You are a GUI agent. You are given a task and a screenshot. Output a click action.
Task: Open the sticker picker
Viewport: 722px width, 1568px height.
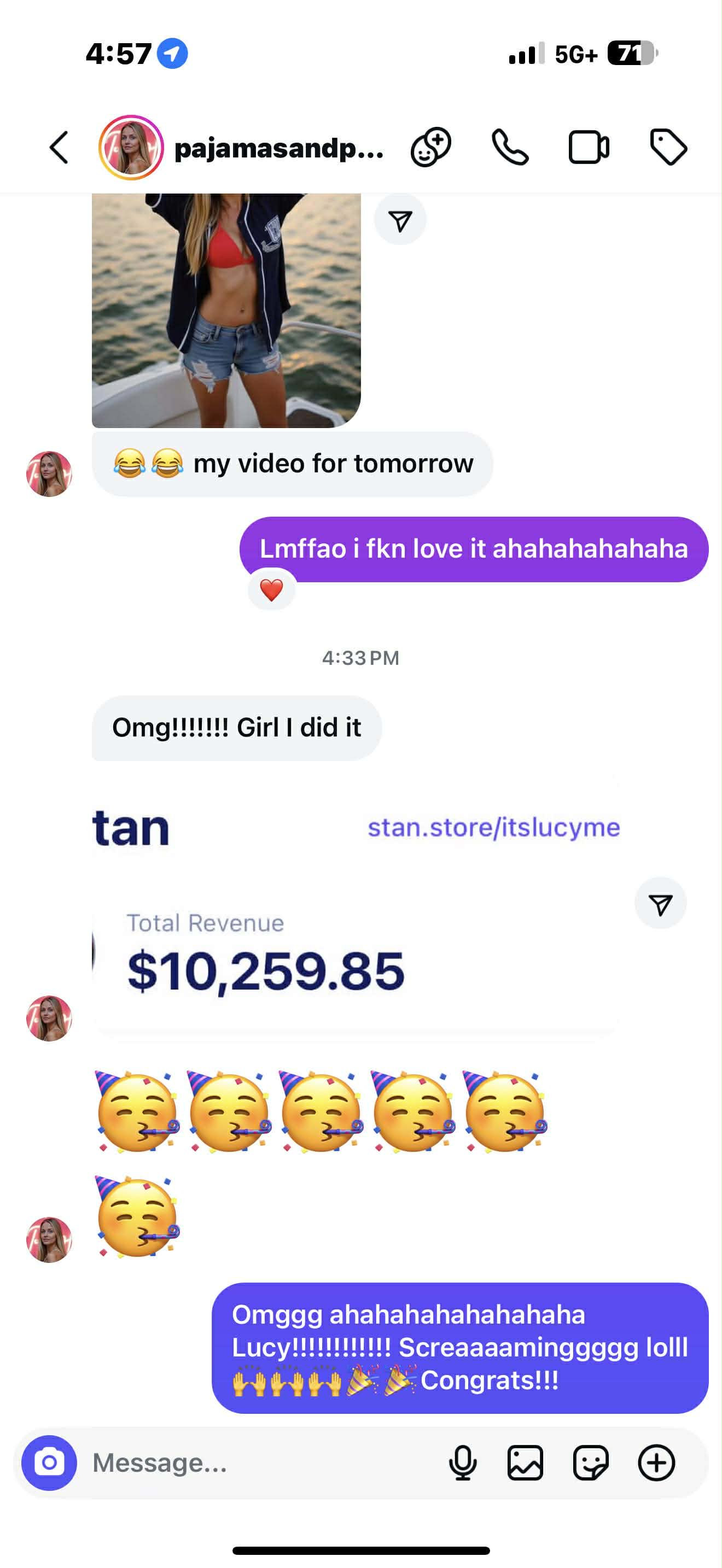pos(591,1462)
